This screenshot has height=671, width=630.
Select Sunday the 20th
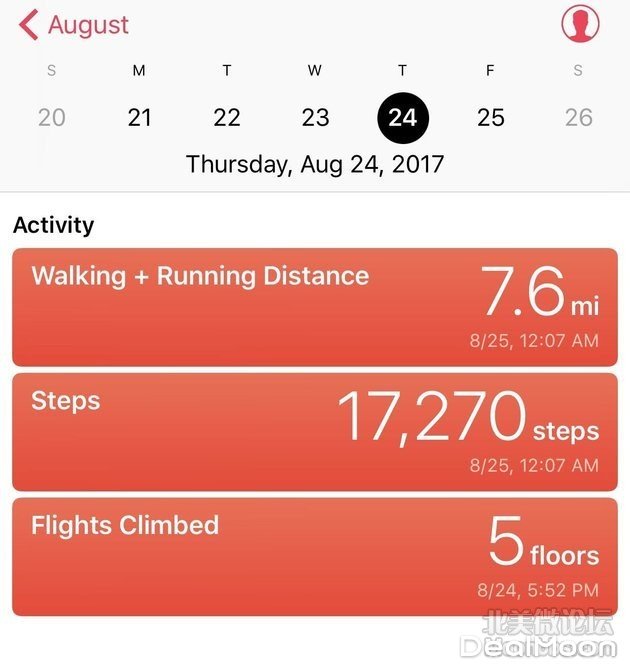coord(52,117)
